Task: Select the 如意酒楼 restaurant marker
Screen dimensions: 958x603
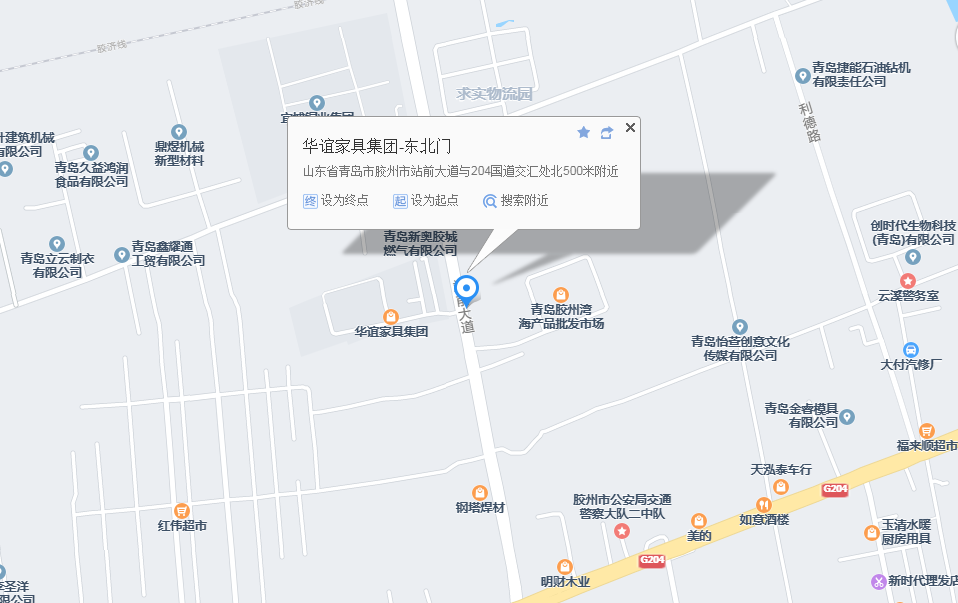Action: click(x=764, y=504)
